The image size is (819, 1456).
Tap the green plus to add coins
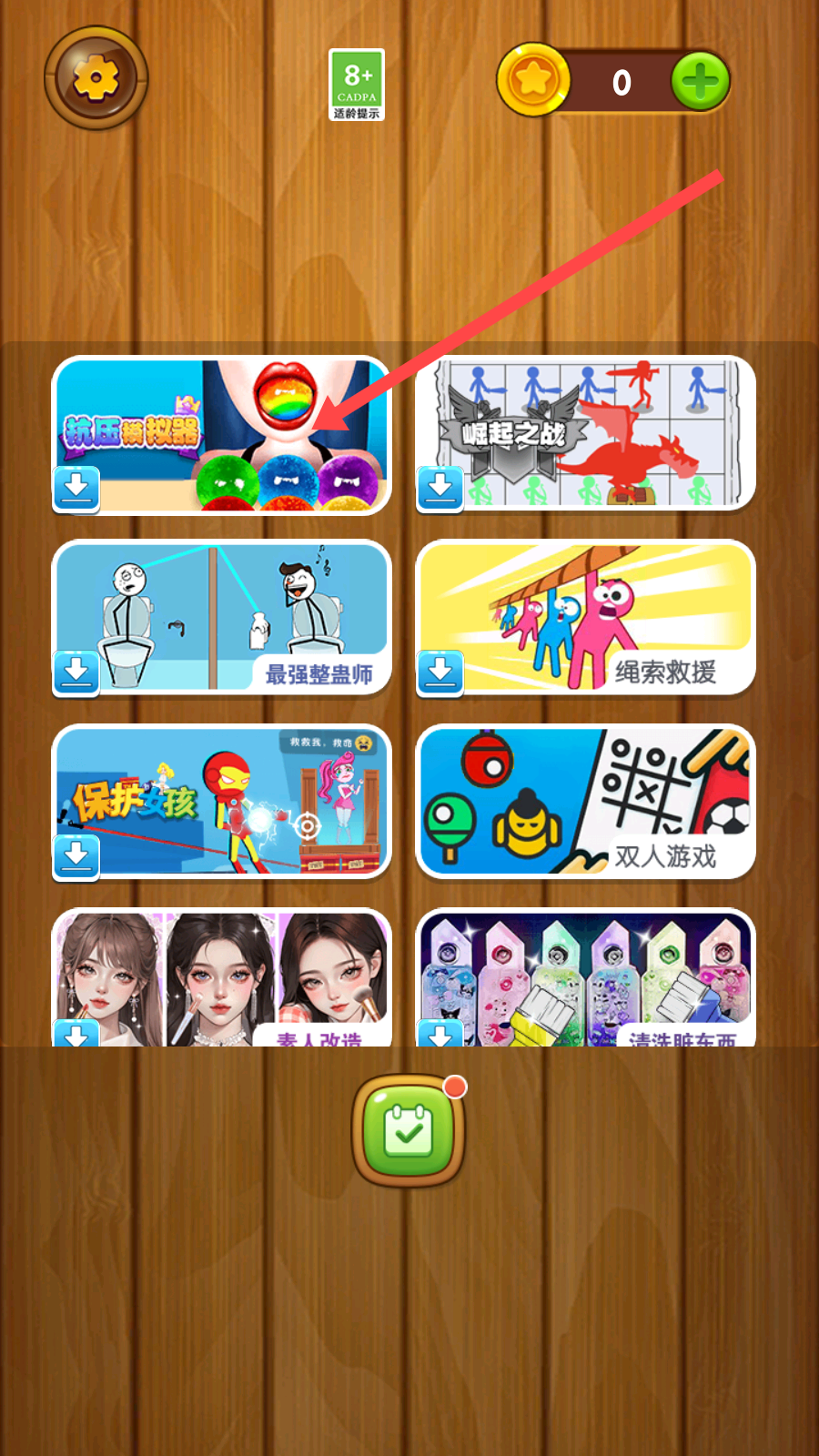click(x=700, y=82)
